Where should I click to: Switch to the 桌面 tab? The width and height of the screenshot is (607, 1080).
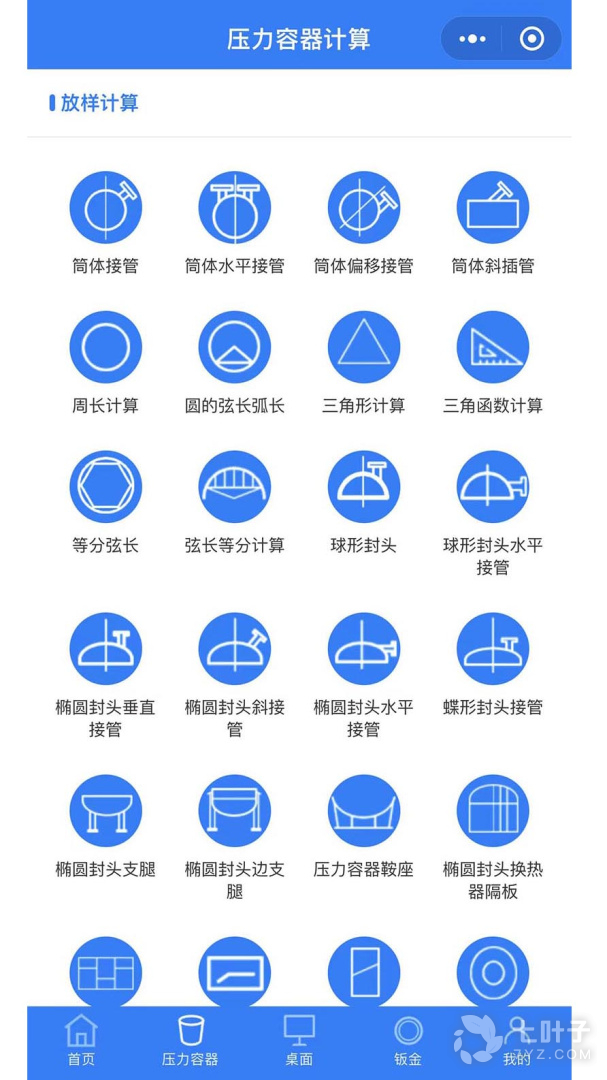[299, 1040]
